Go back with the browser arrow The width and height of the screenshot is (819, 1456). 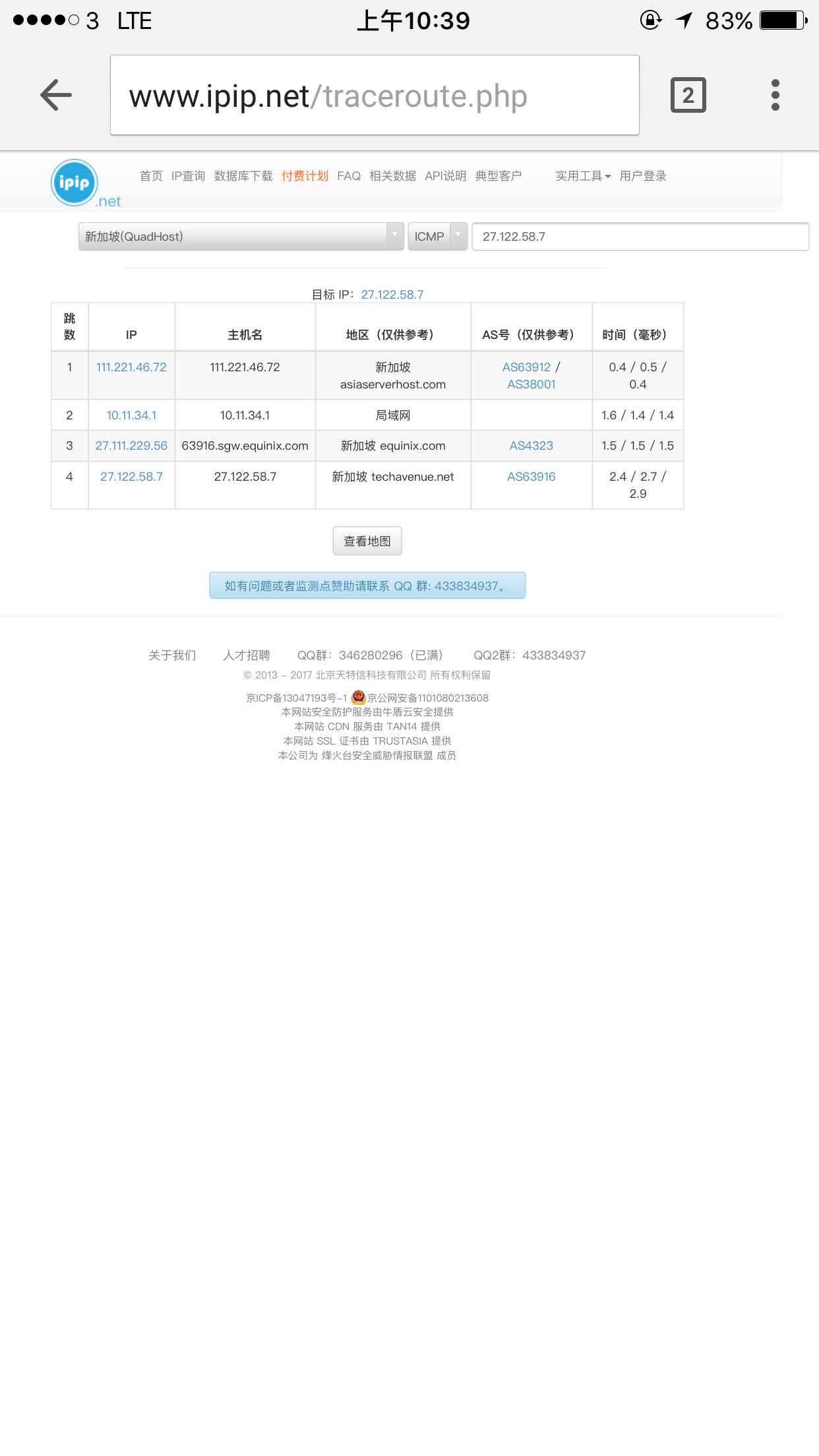pos(56,95)
